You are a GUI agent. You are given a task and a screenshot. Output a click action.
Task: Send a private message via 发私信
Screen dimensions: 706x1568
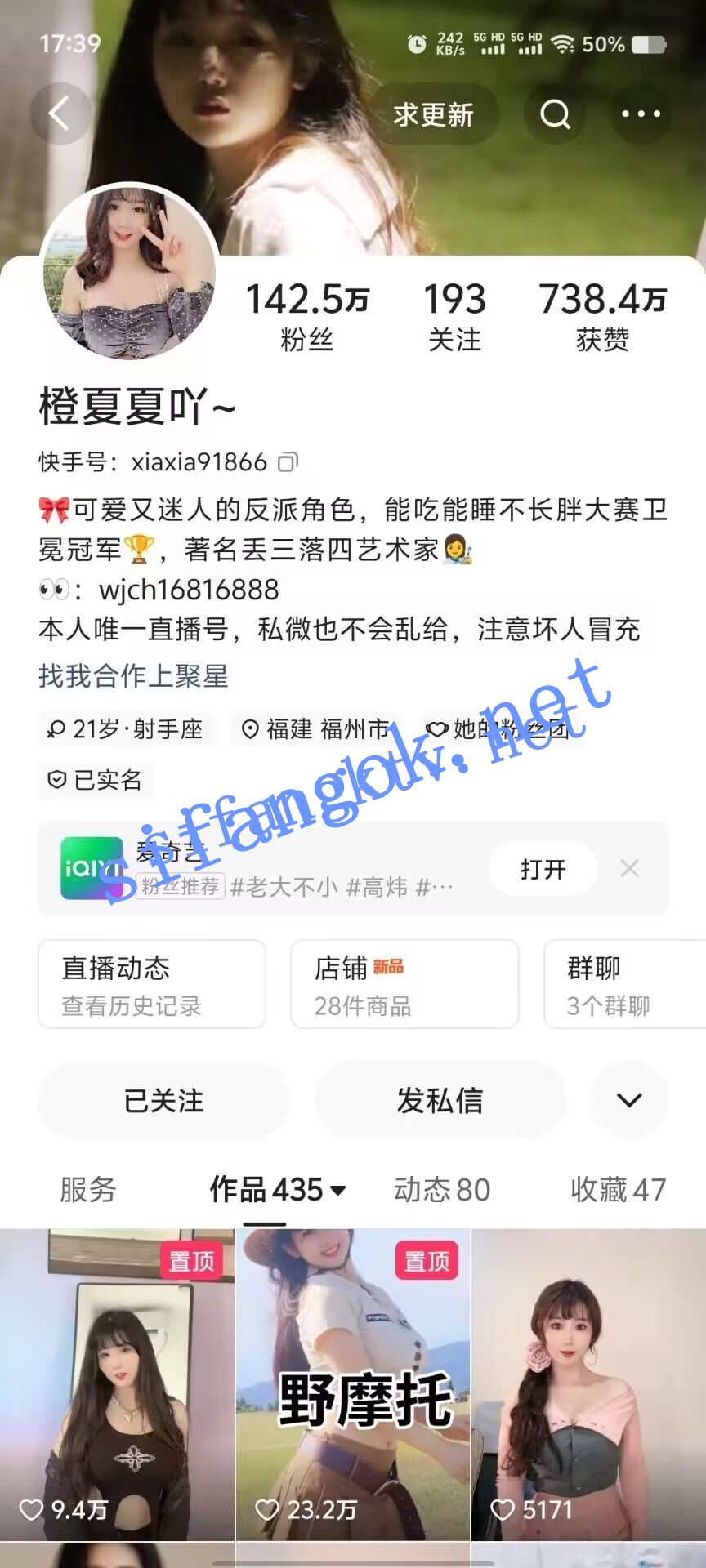pos(440,1100)
